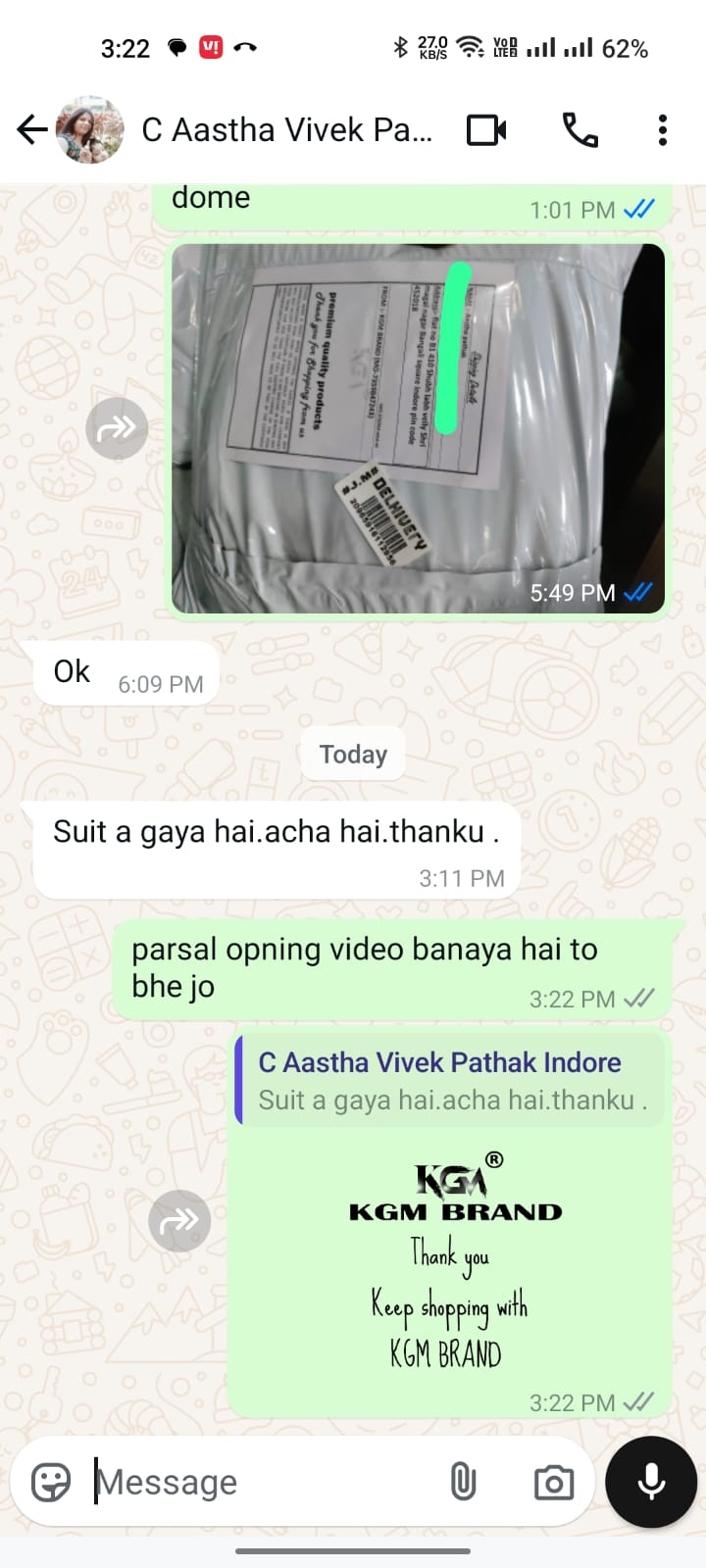Start a voice call with Aastha
This screenshot has height=1568, width=706.
(x=580, y=129)
